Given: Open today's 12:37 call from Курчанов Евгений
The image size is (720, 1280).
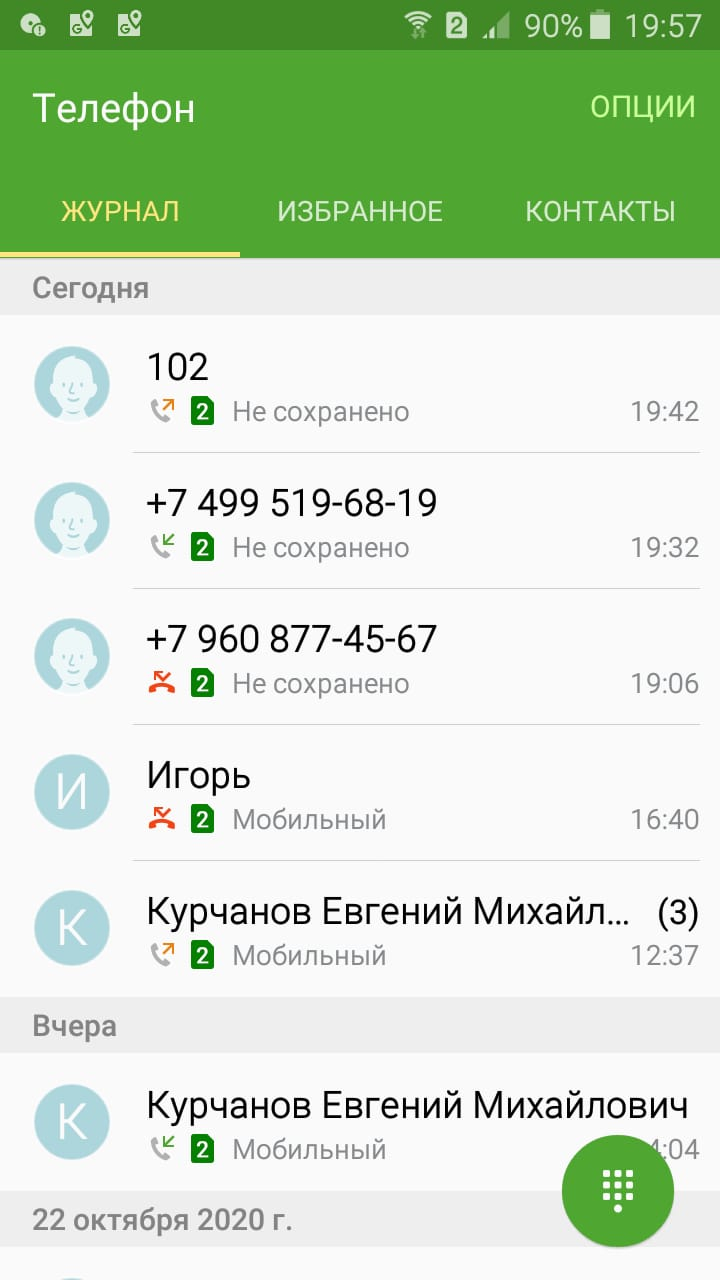Looking at the screenshot, I should [x=360, y=929].
